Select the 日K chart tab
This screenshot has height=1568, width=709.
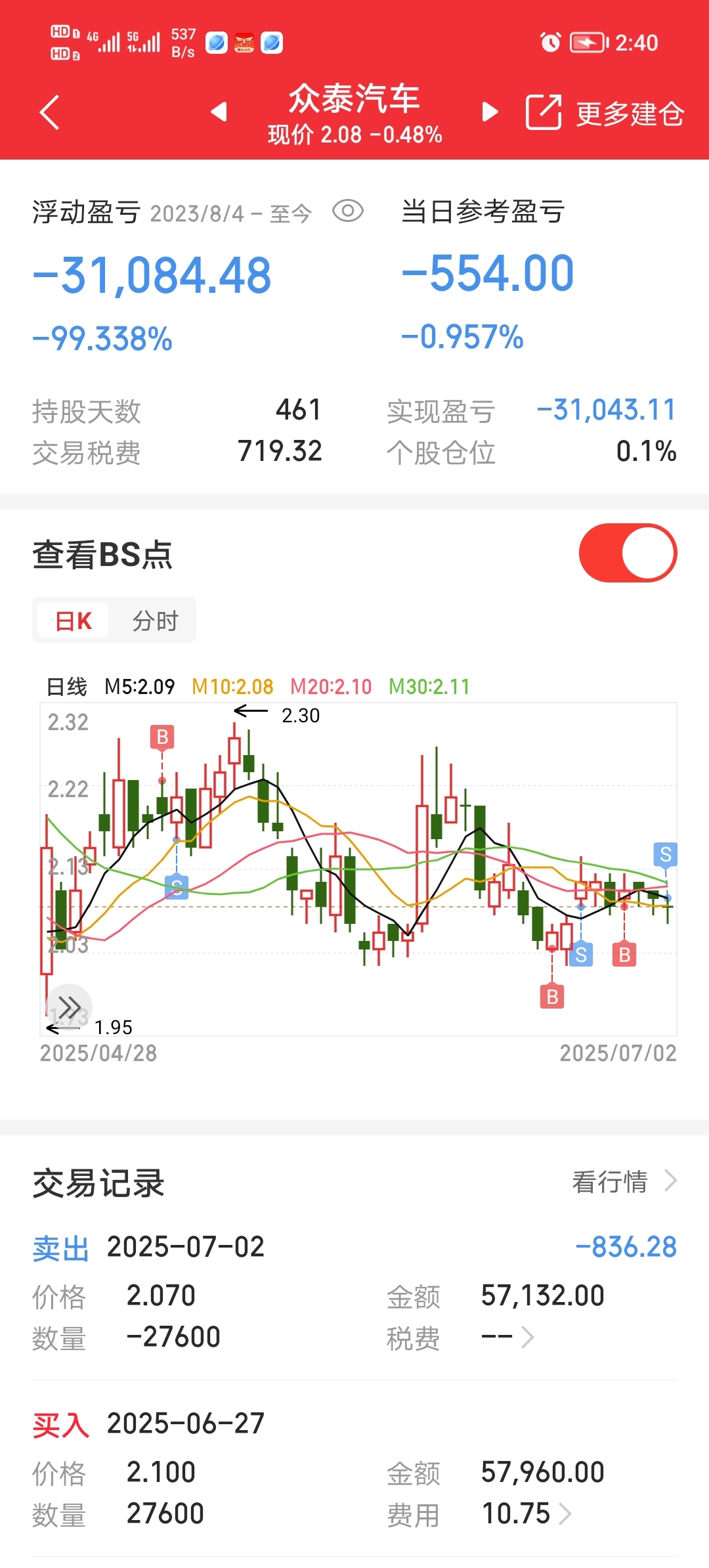[74, 620]
